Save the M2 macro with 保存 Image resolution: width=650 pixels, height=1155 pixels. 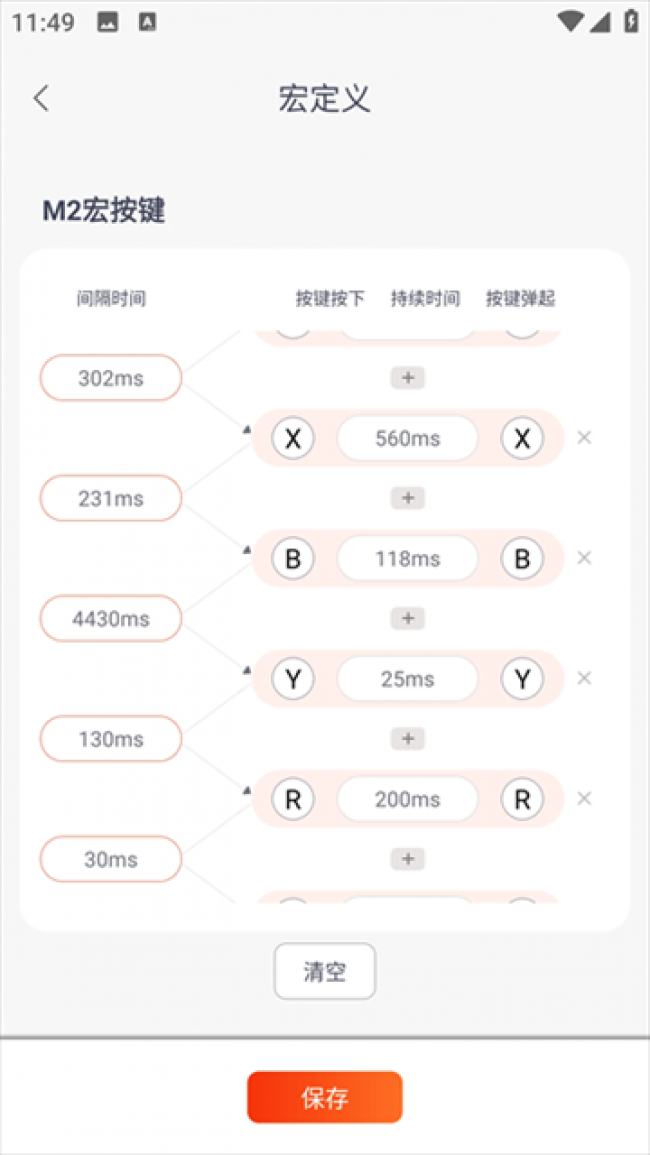[324, 1097]
